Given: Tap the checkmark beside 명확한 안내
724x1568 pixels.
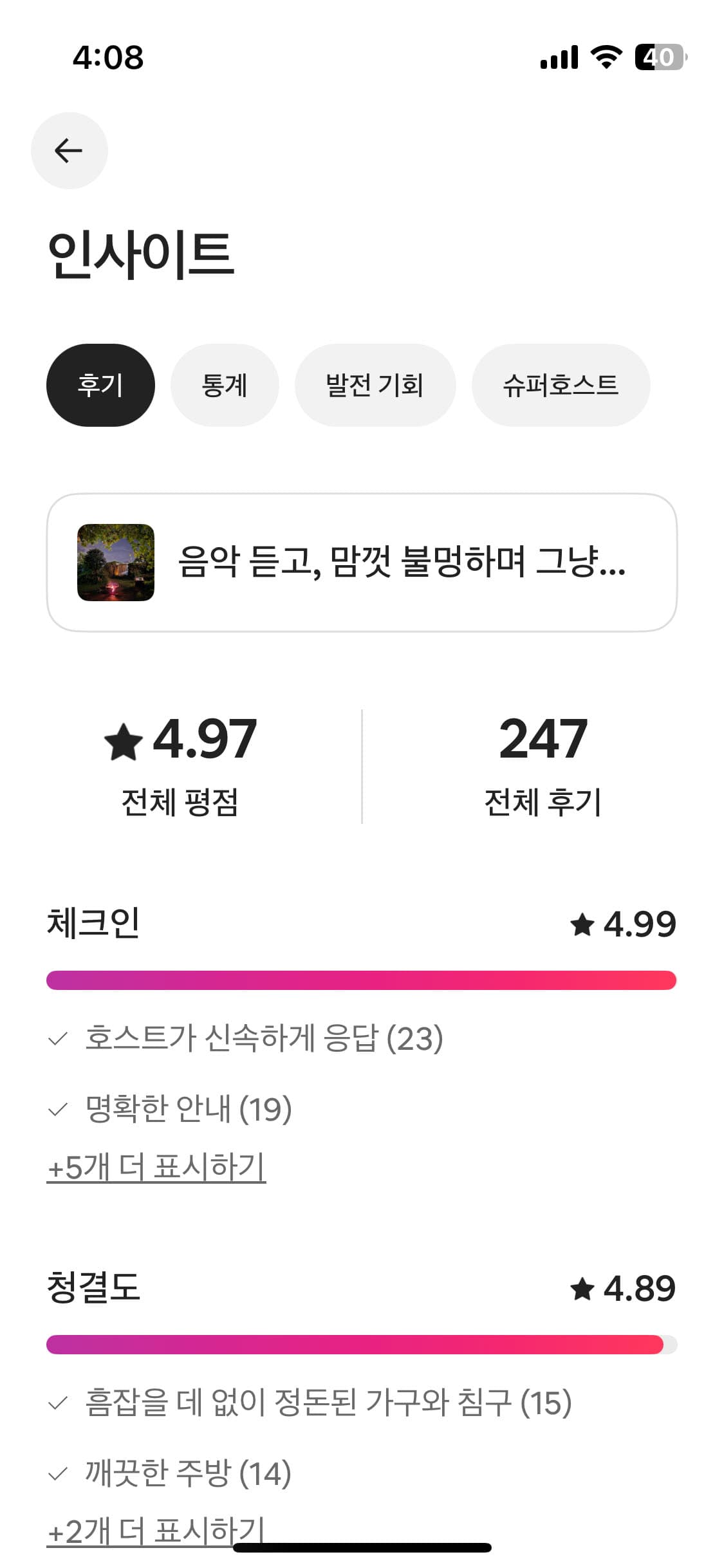Looking at the screenshot, I should 59,1108.
